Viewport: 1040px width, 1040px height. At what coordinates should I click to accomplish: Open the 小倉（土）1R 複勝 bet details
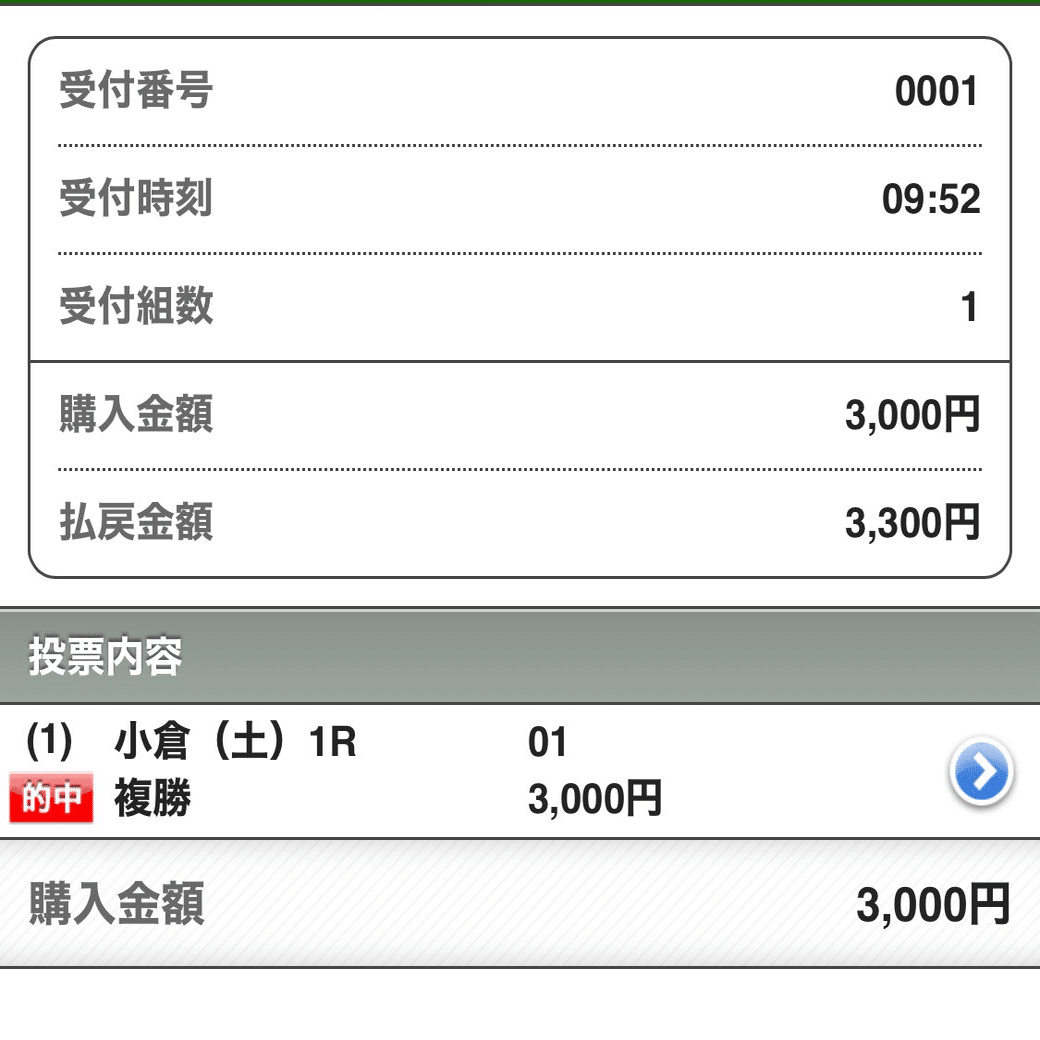coord(980,772)
